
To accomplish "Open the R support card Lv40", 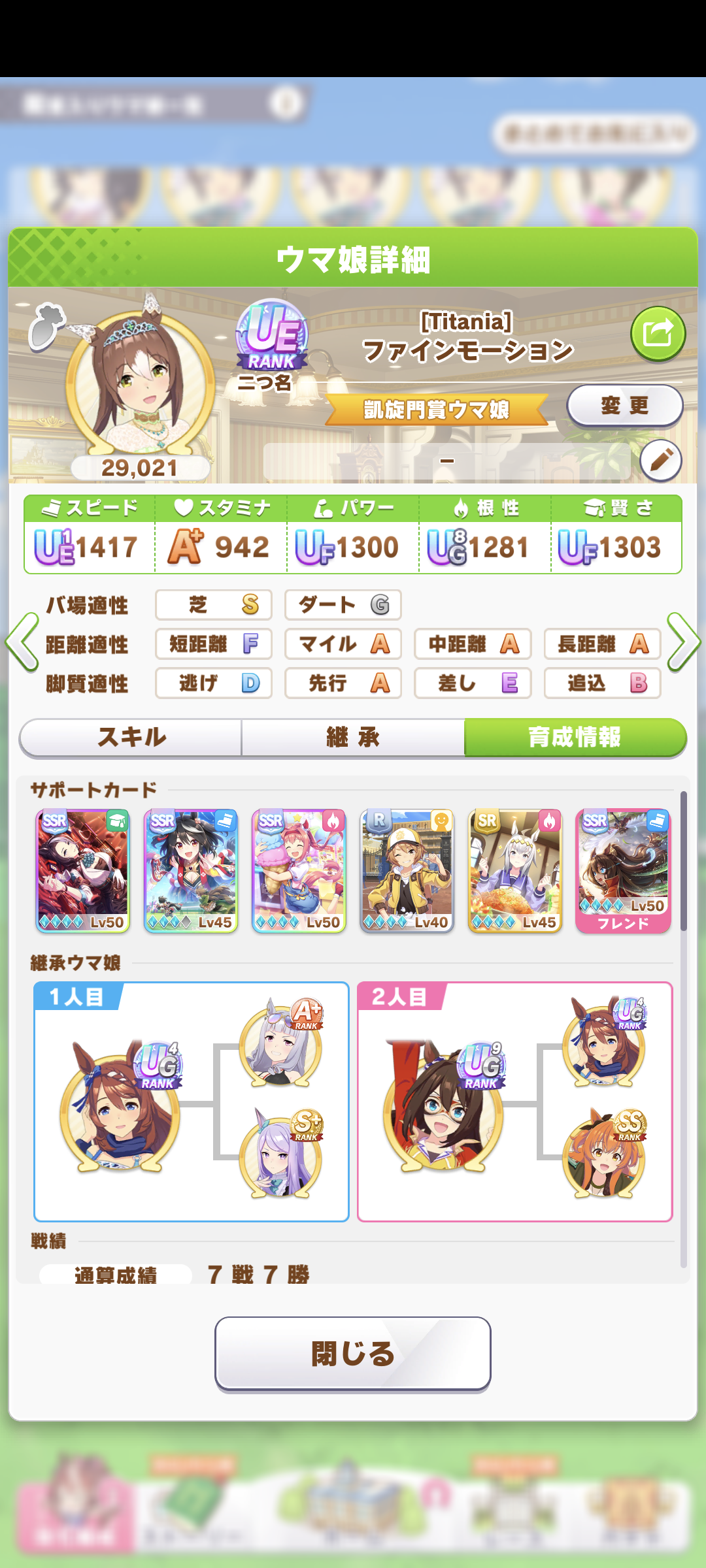I will point(407,870).
